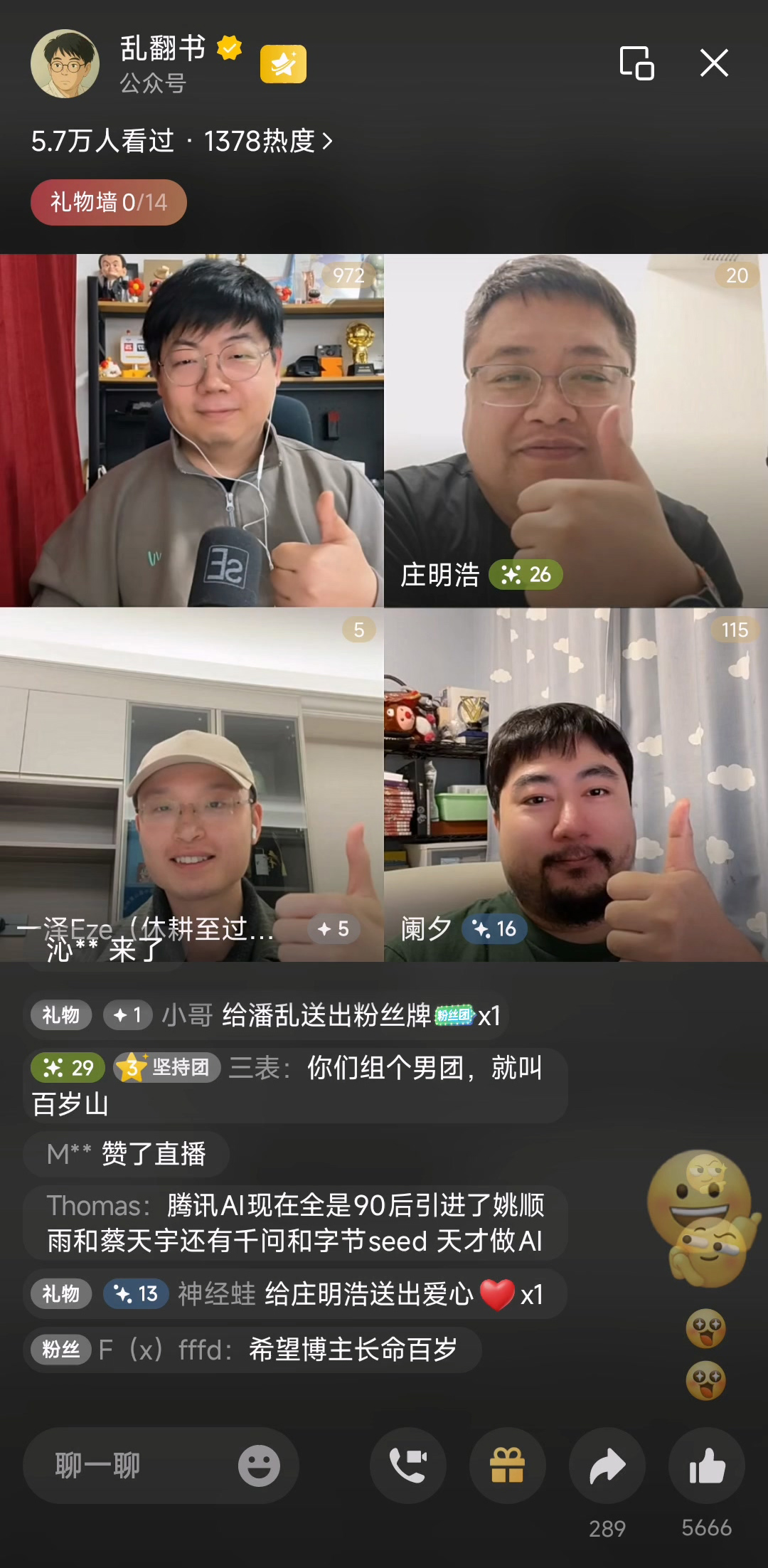The image size is (768, 1568).
Task: Close the live stream
Action: click(714, 63)
